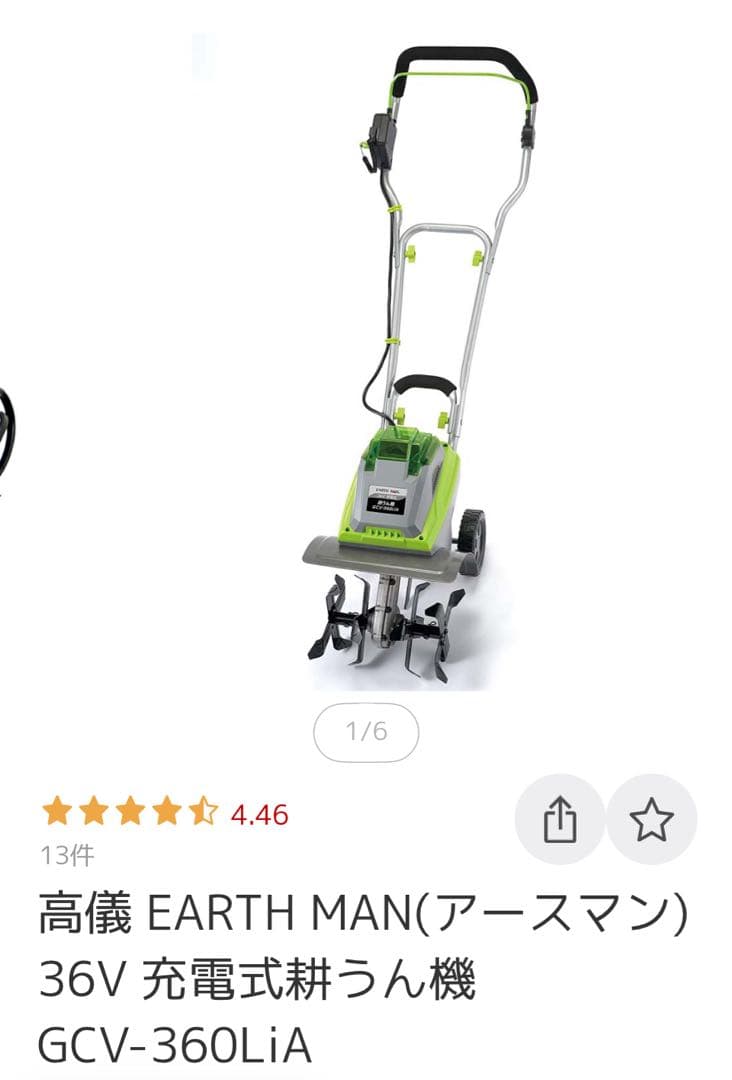
Task: Open the EARTH MAN cultivator product image
Action: (420, 370)
